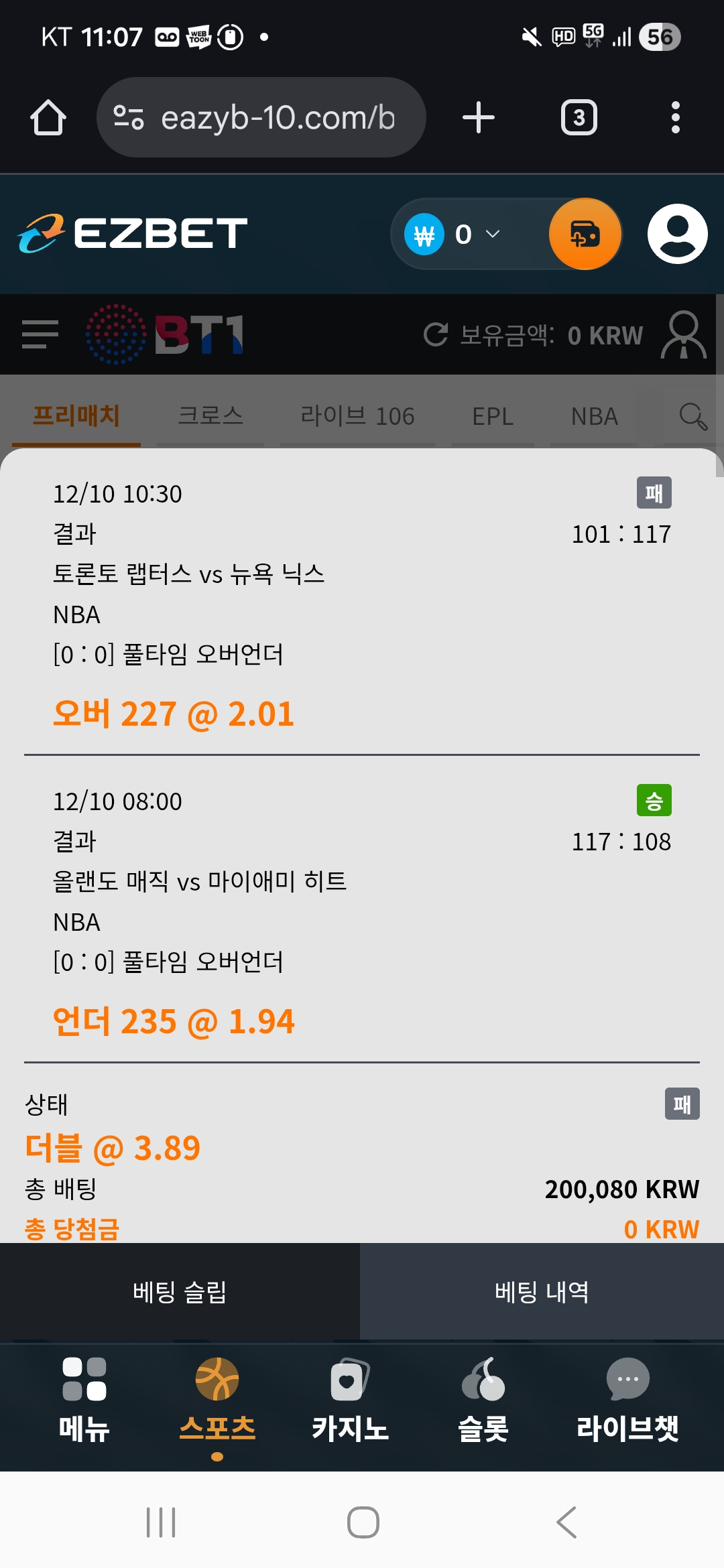Image resolution: width=724 pixels, height=1568 pixels.
Task: Open the EZBET profile avatar
Action: coord(677,235)
